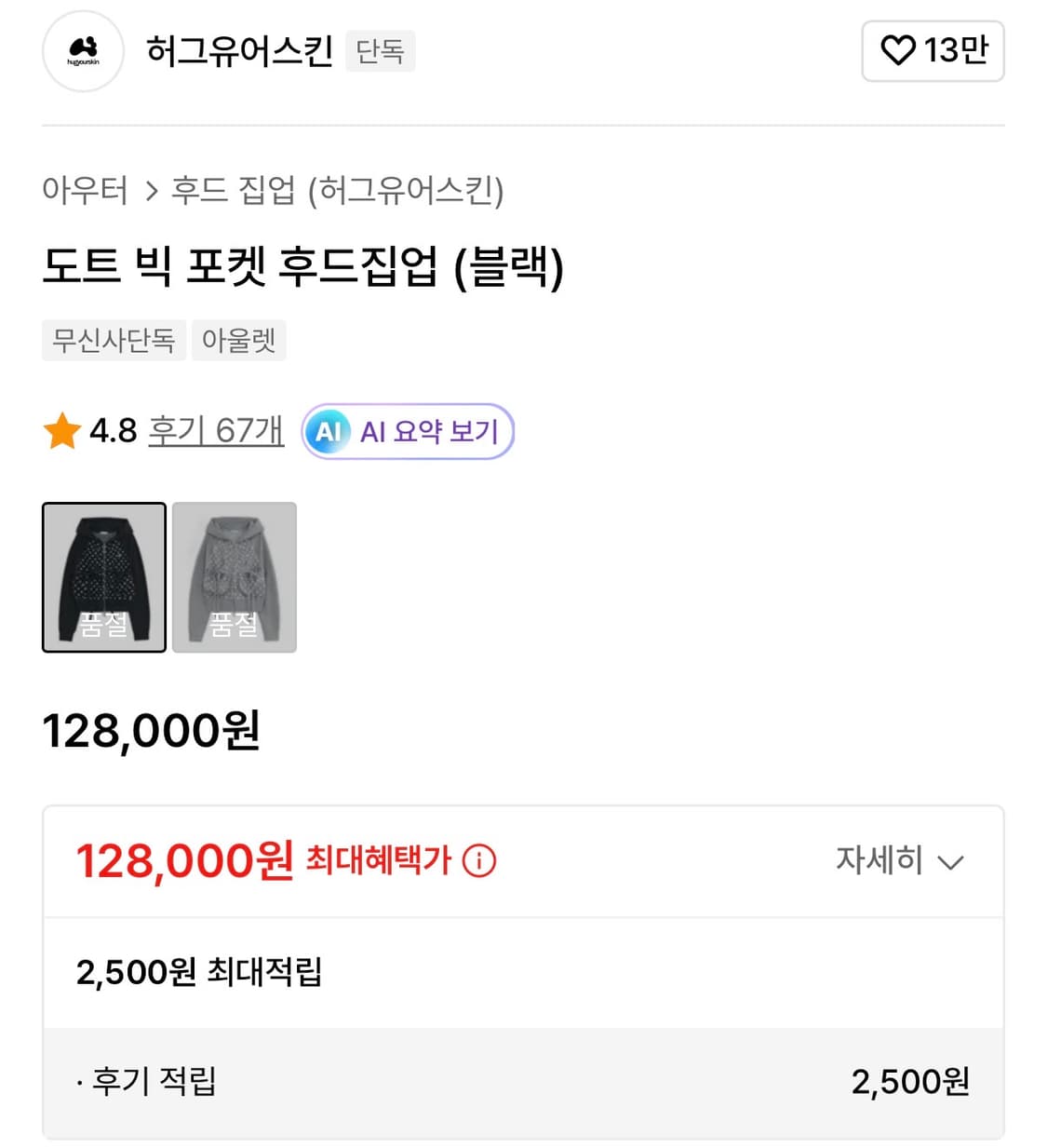This screenshot has width=1047, height=1148.
Task: Click the 무신사단독 label swatch
Action: [x=114, y=340]
